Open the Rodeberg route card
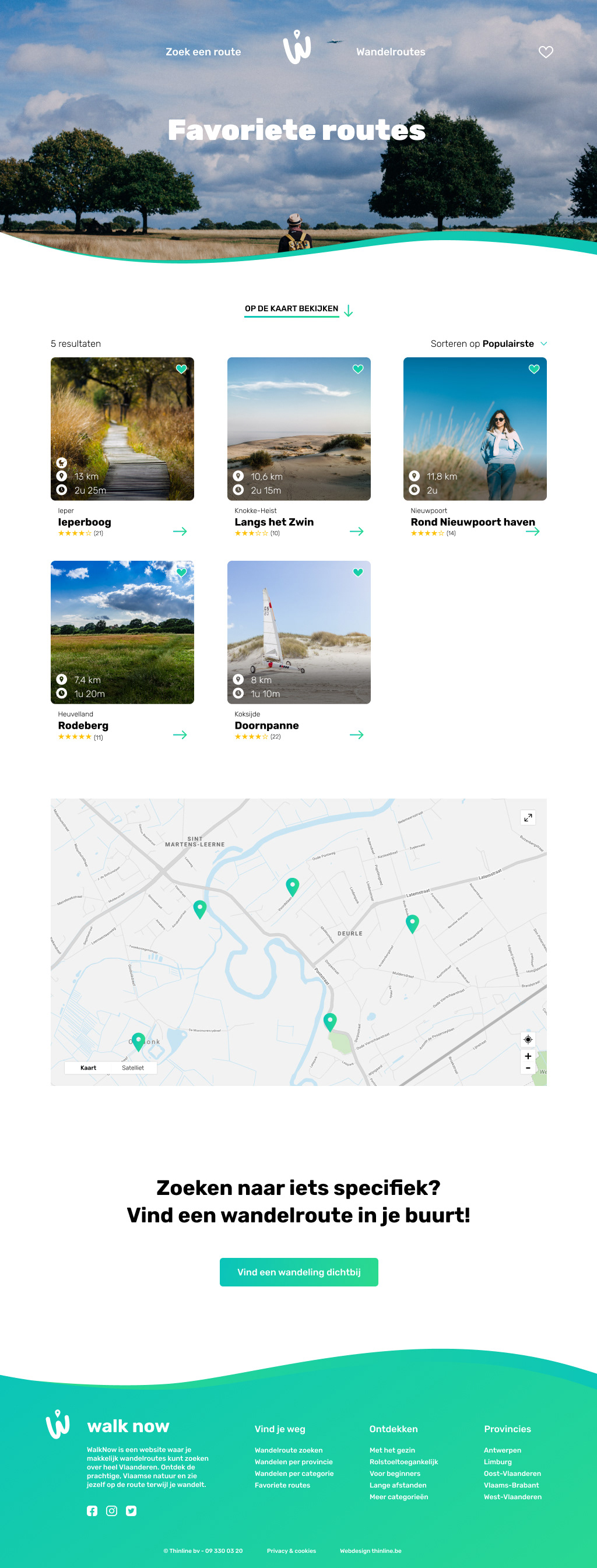 click(x=122, y=632)
